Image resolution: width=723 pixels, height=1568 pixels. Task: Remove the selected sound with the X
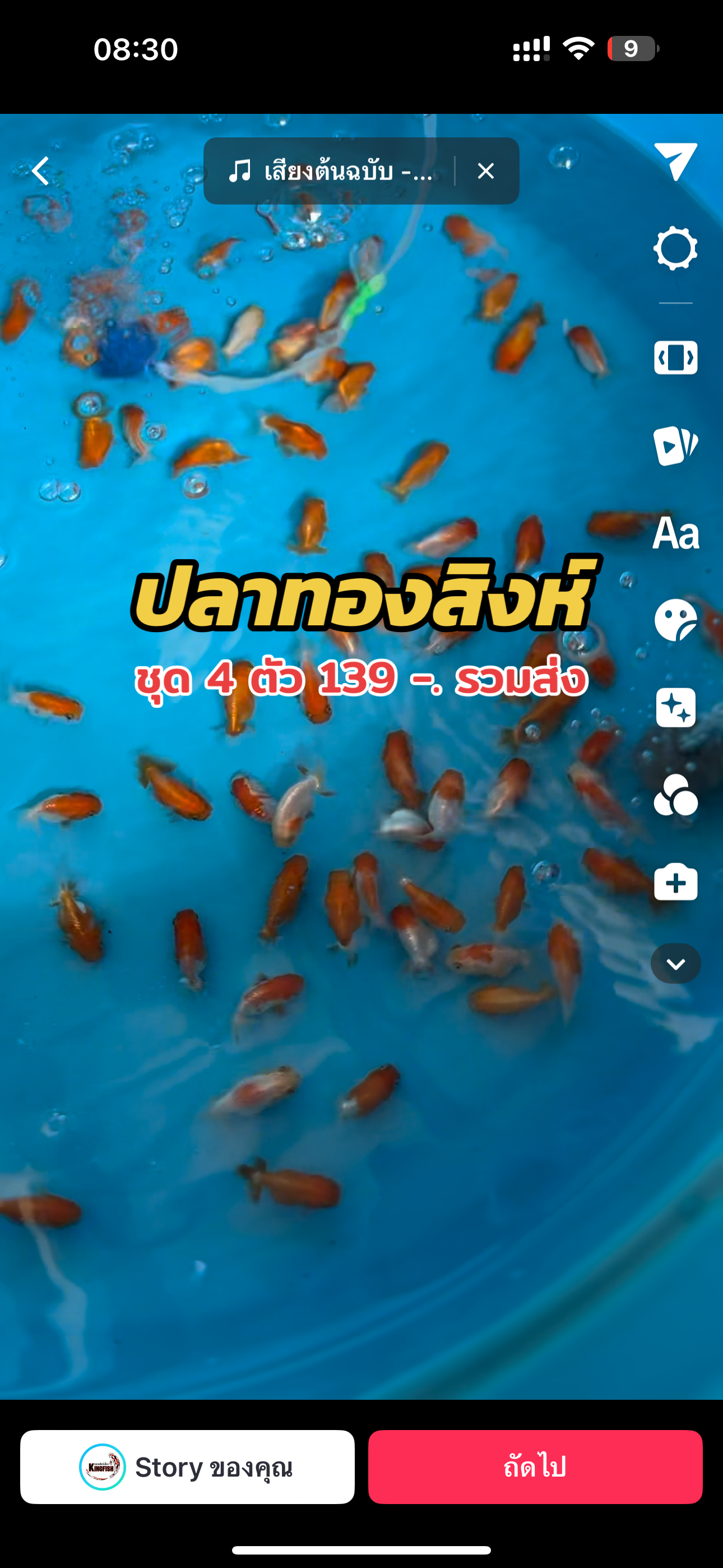[x=486, y=171]
